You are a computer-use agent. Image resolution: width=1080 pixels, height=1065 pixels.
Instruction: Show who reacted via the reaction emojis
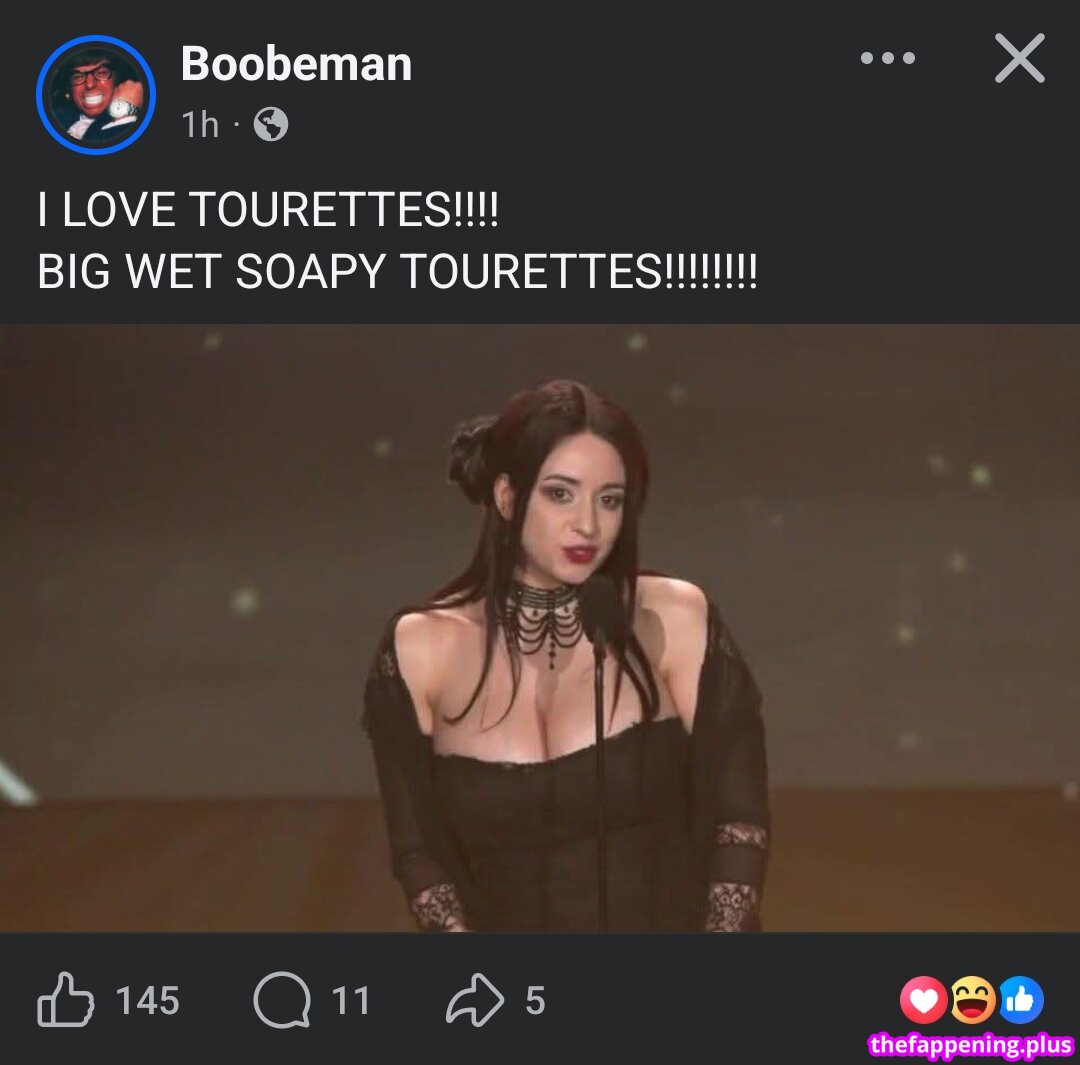tap(971, 1000)
